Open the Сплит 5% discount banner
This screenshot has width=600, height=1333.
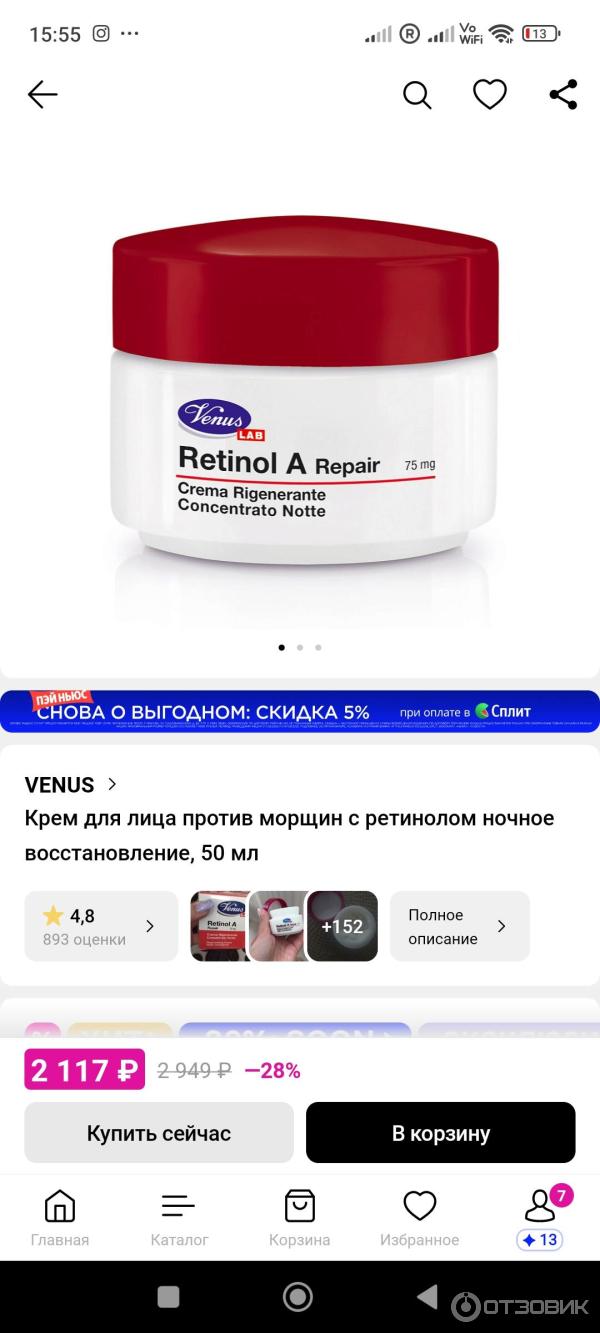300,711
